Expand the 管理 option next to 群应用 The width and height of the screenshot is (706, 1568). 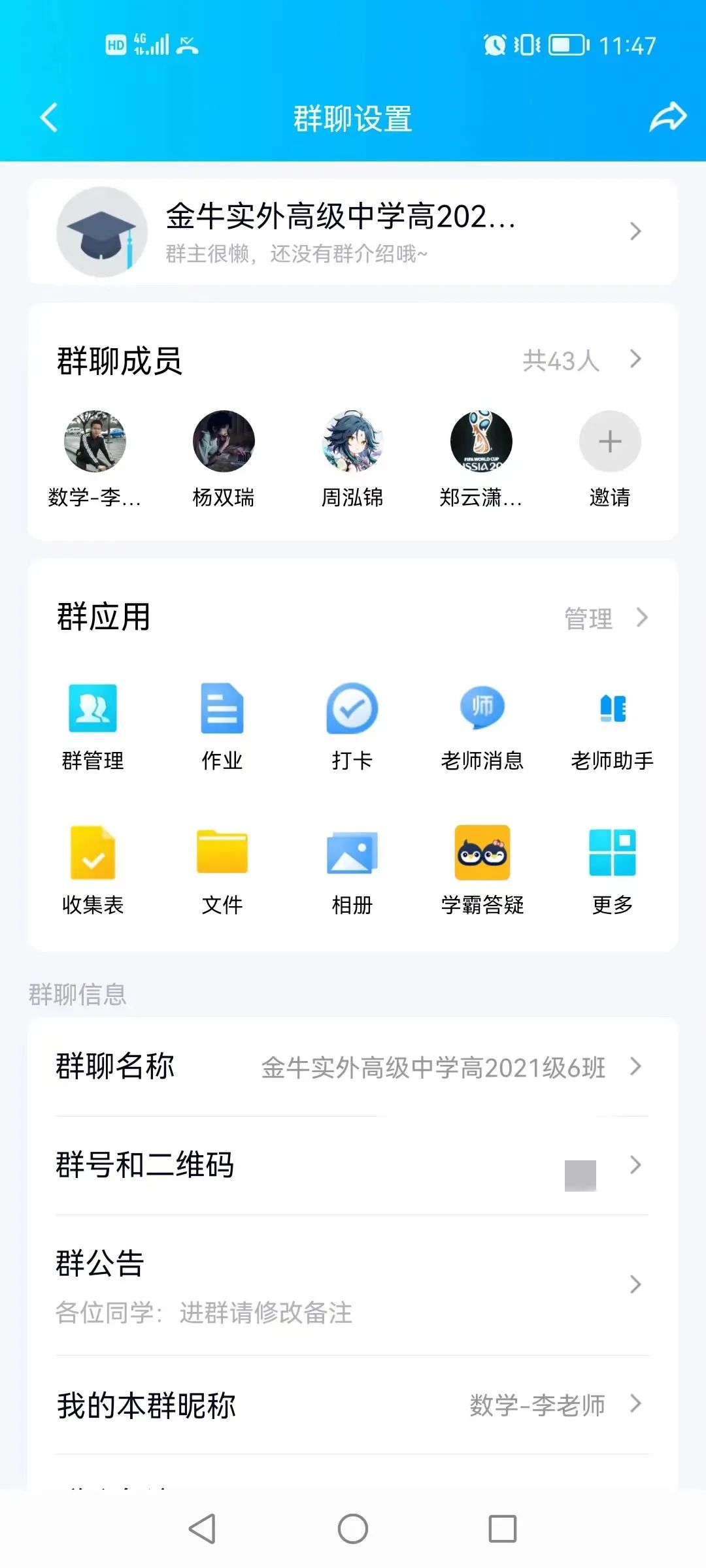click(x=601, y=617)
